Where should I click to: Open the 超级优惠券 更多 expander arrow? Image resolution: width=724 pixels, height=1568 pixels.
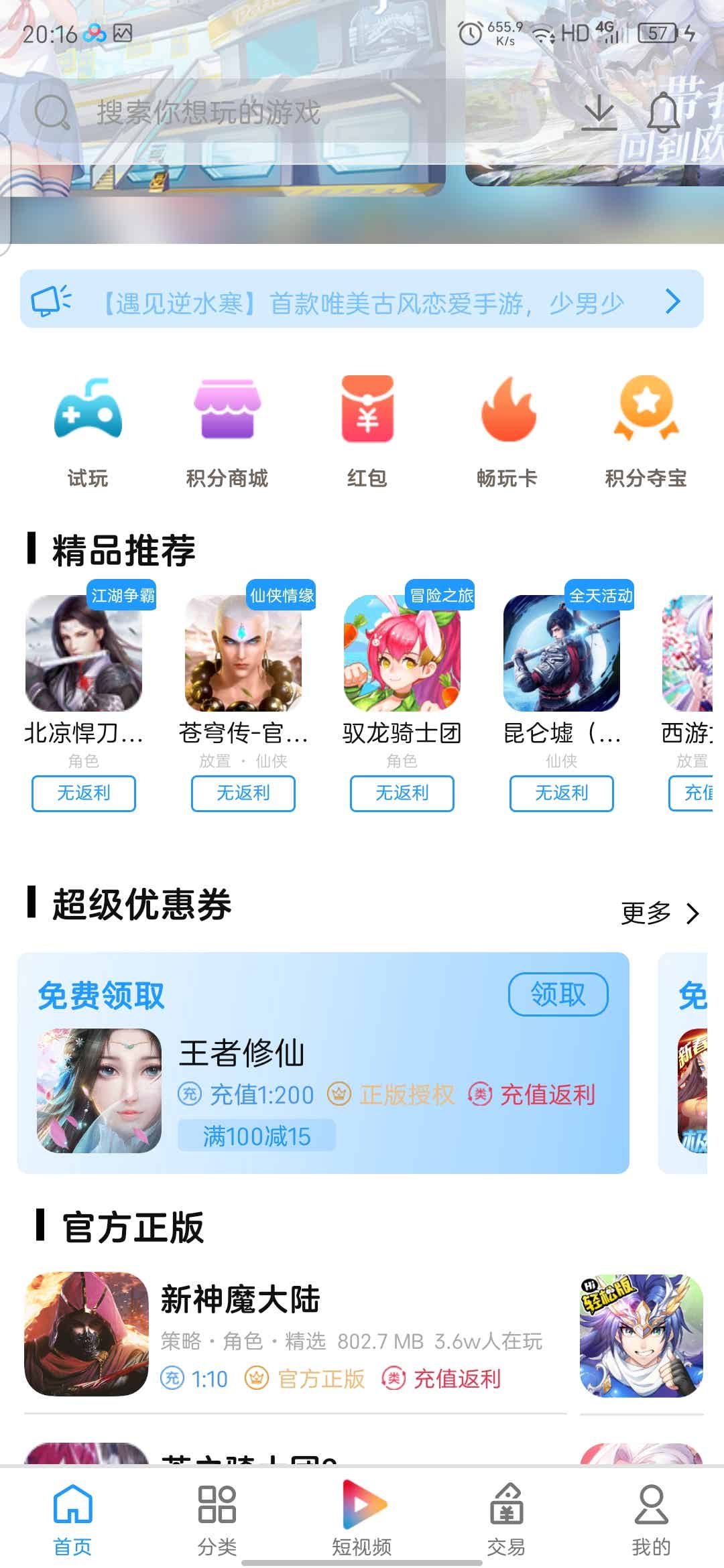coord(694,913)
